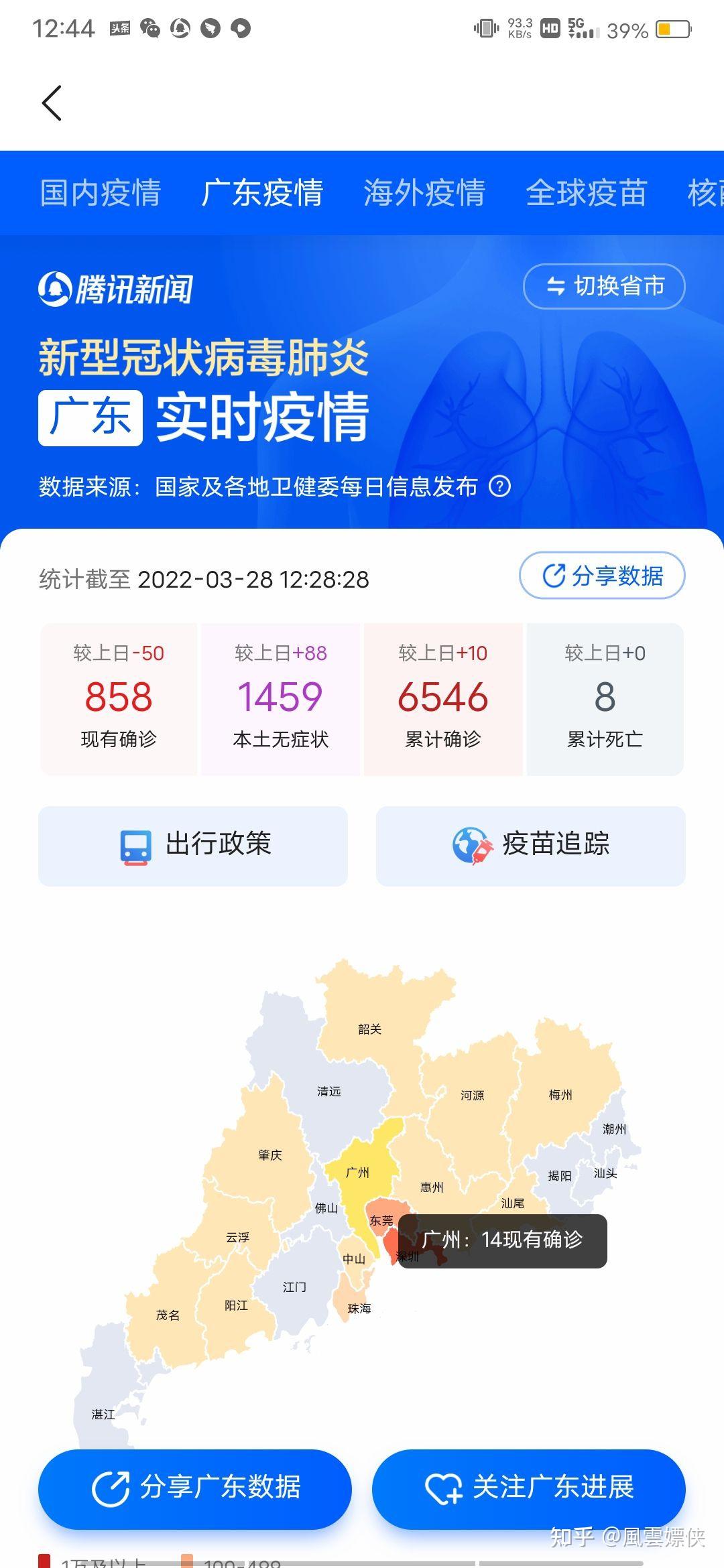Image resolution: width=724 pixels, height=1568 pixels.
Task: Select 梅州 region on the map
Action: [560, 1095]
